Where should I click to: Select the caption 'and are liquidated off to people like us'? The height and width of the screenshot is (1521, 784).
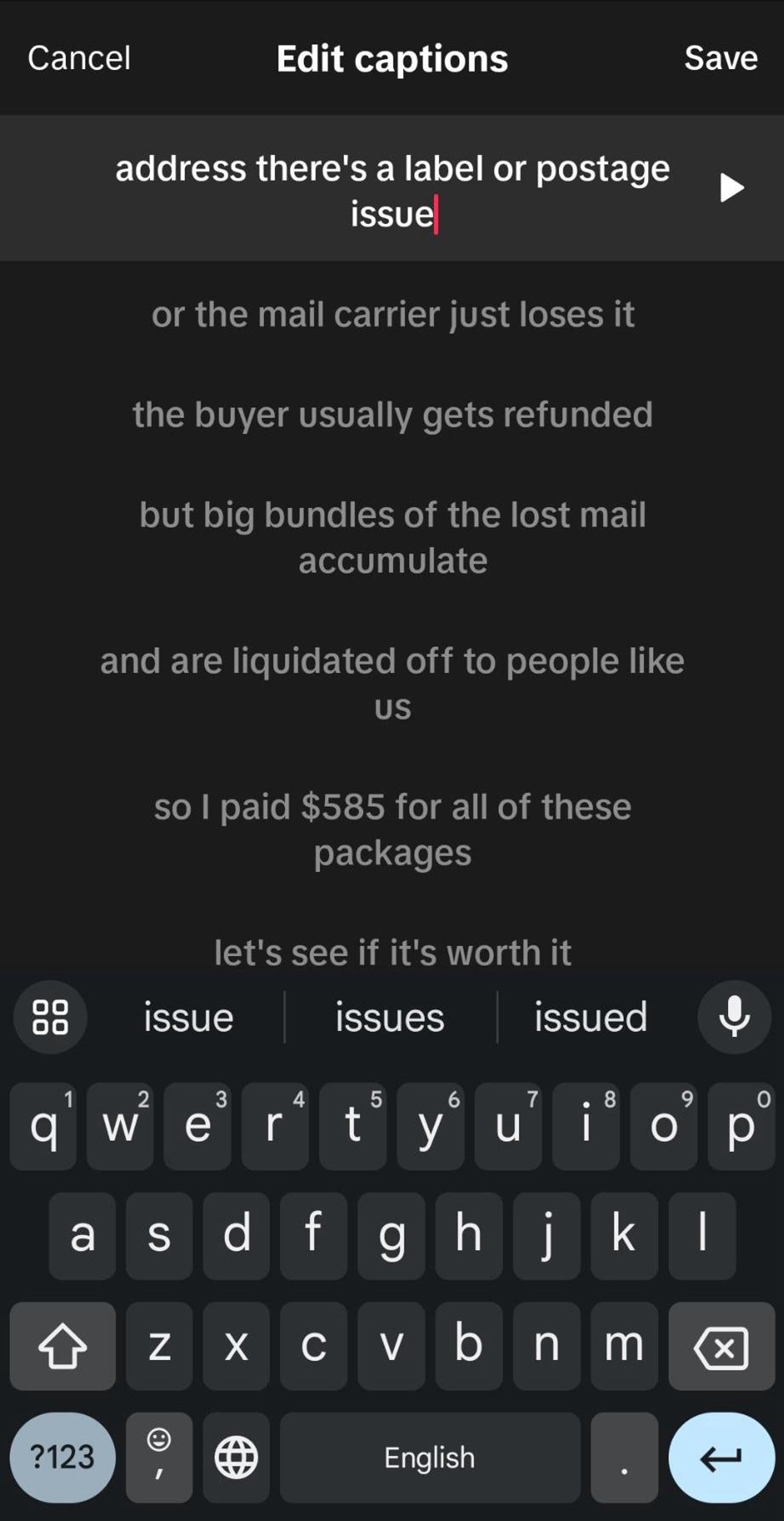393,683
